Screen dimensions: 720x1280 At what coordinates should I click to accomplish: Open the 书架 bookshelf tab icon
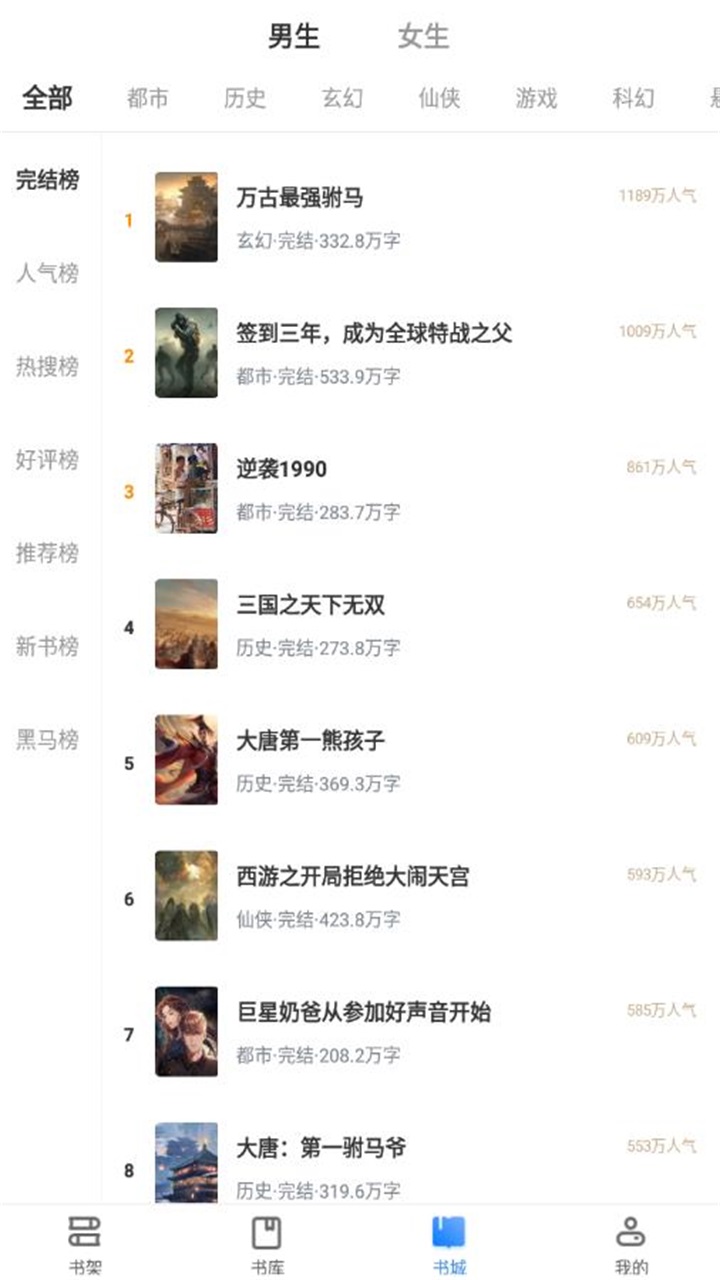[x=82, y=1237]
